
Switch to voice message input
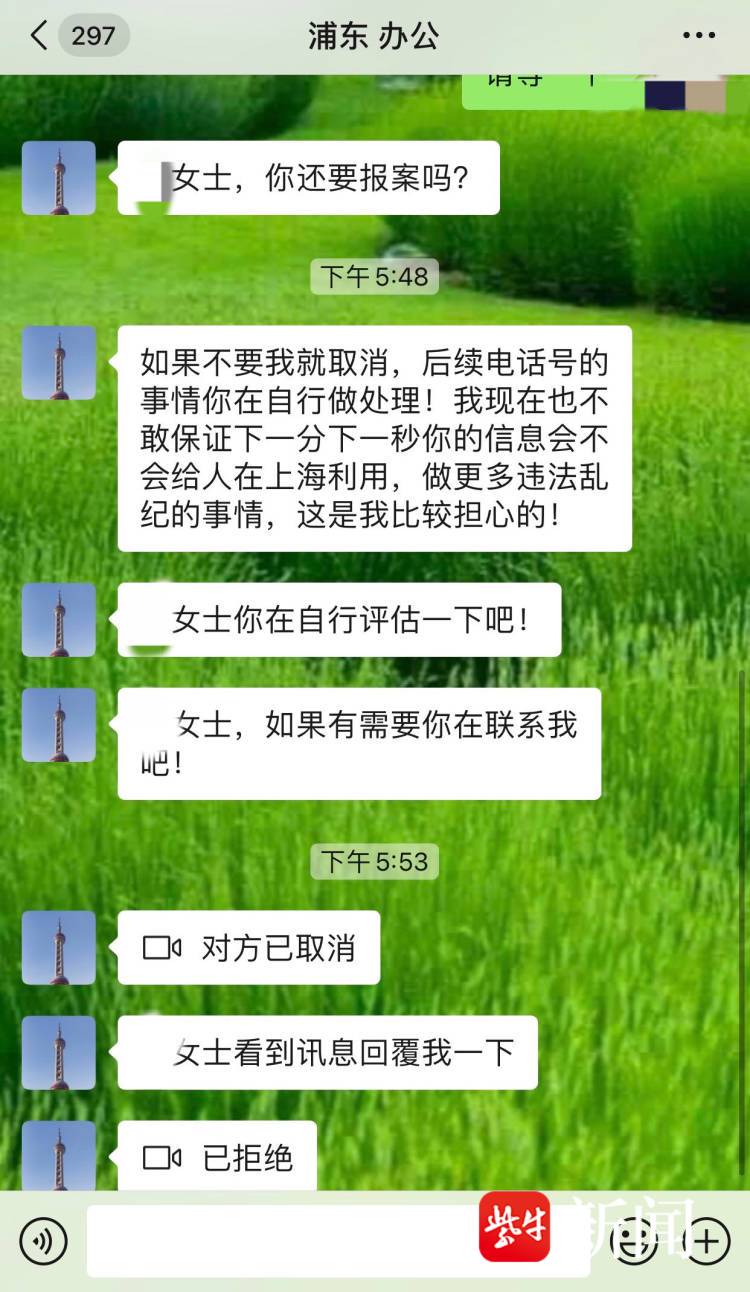pyautogui.click(x=43, y=1241)
